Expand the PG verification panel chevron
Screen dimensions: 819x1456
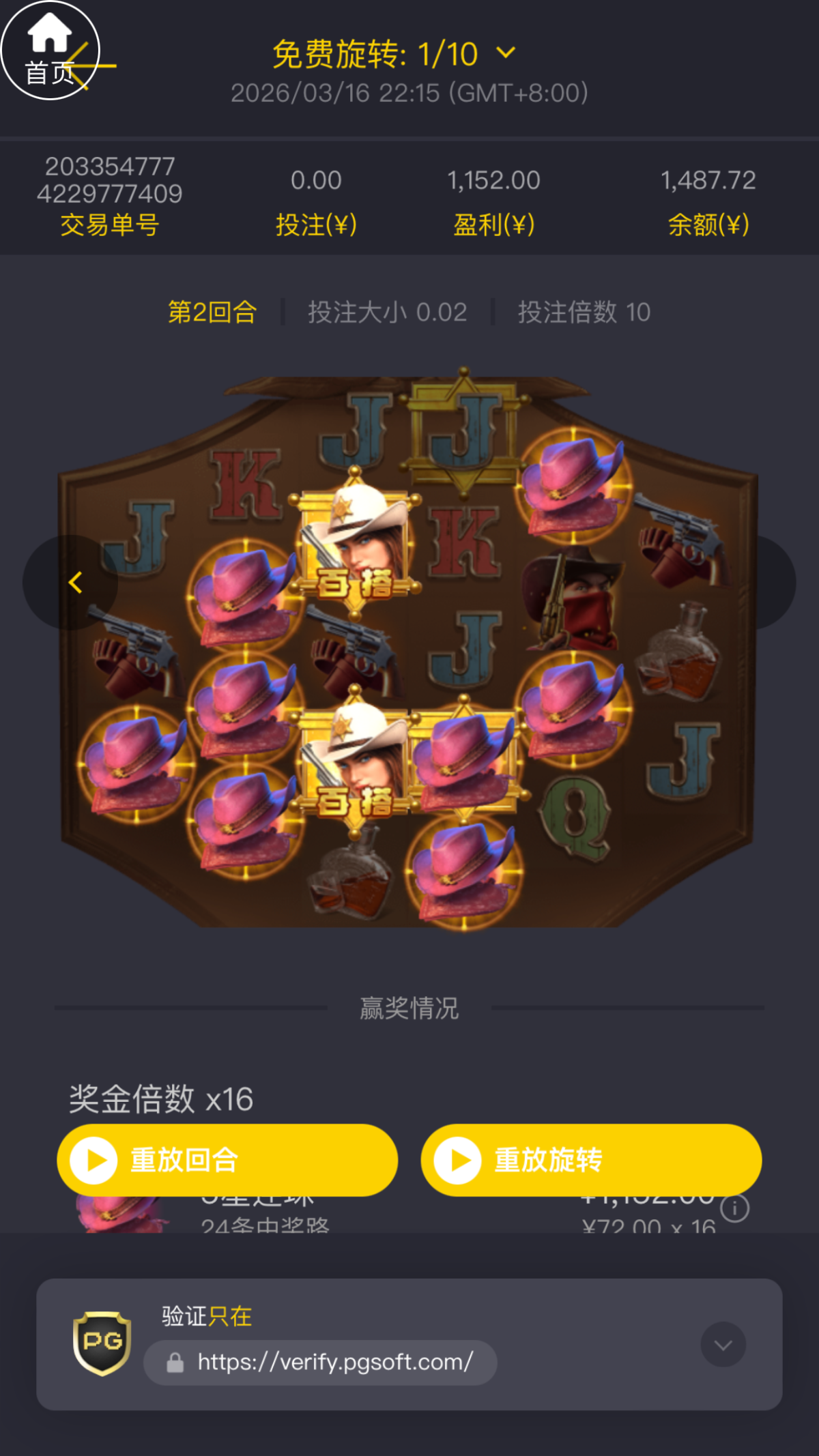point(723,1344)
